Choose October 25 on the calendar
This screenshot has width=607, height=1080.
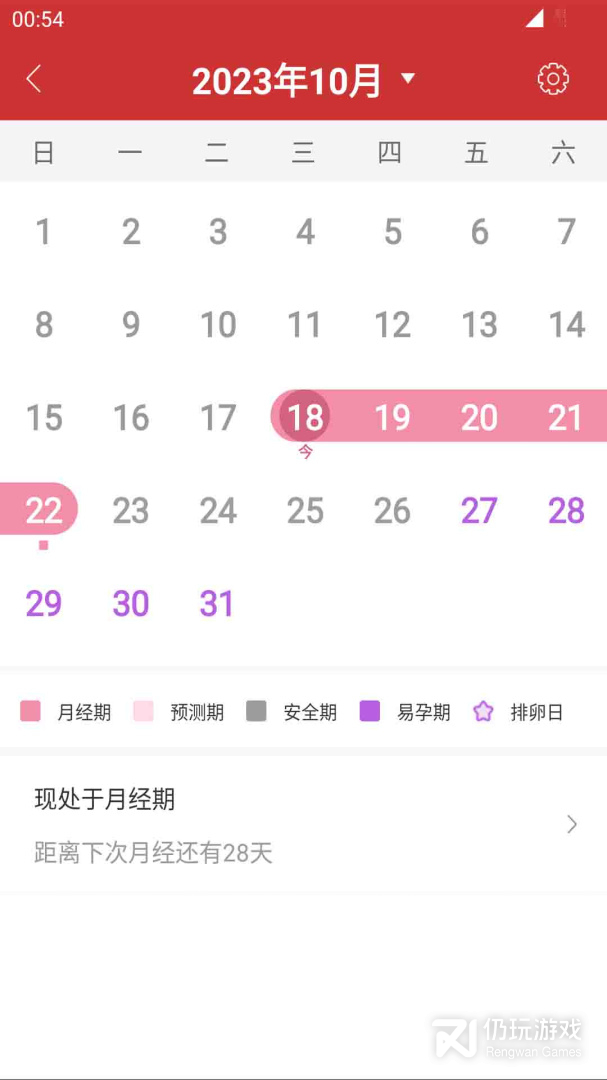(x=305, y=510)
